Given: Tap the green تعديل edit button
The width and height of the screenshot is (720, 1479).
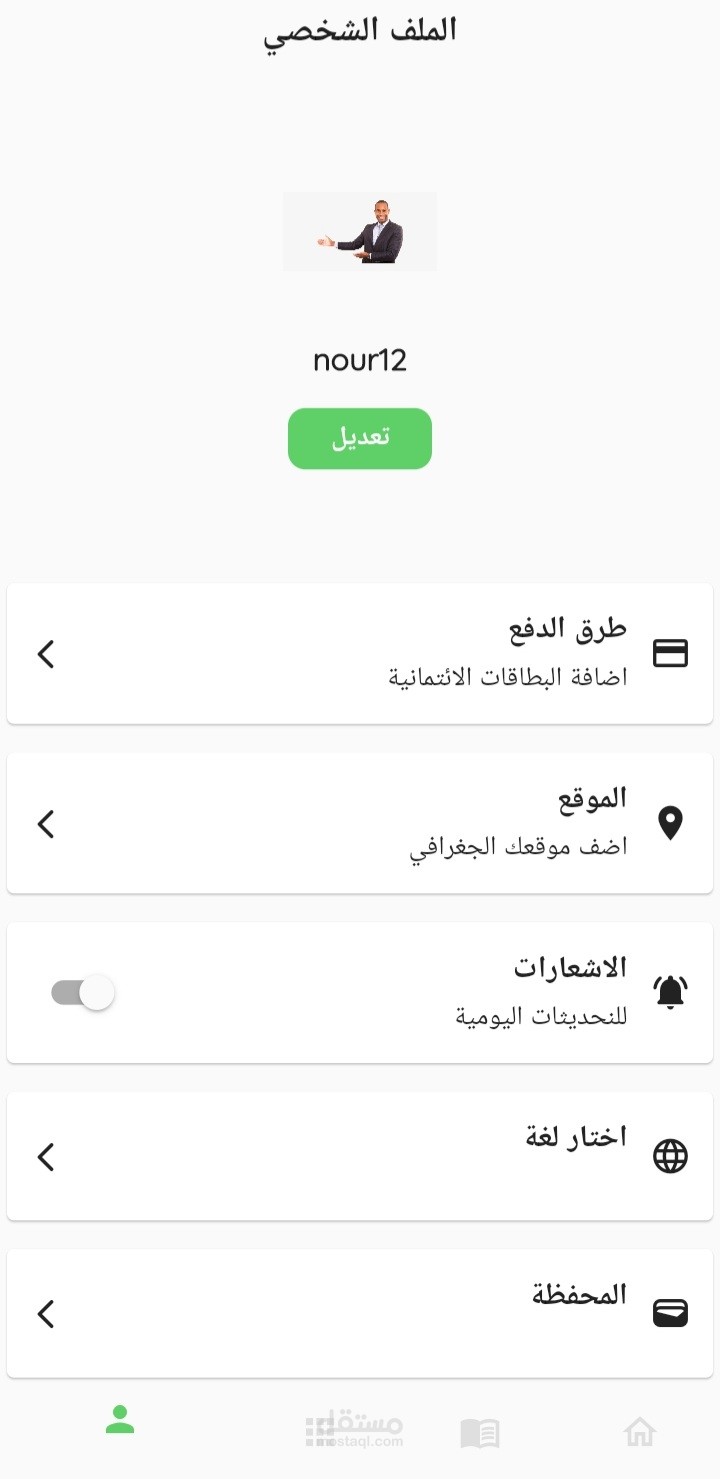Looking at the screenshot, I should [360, 438].
